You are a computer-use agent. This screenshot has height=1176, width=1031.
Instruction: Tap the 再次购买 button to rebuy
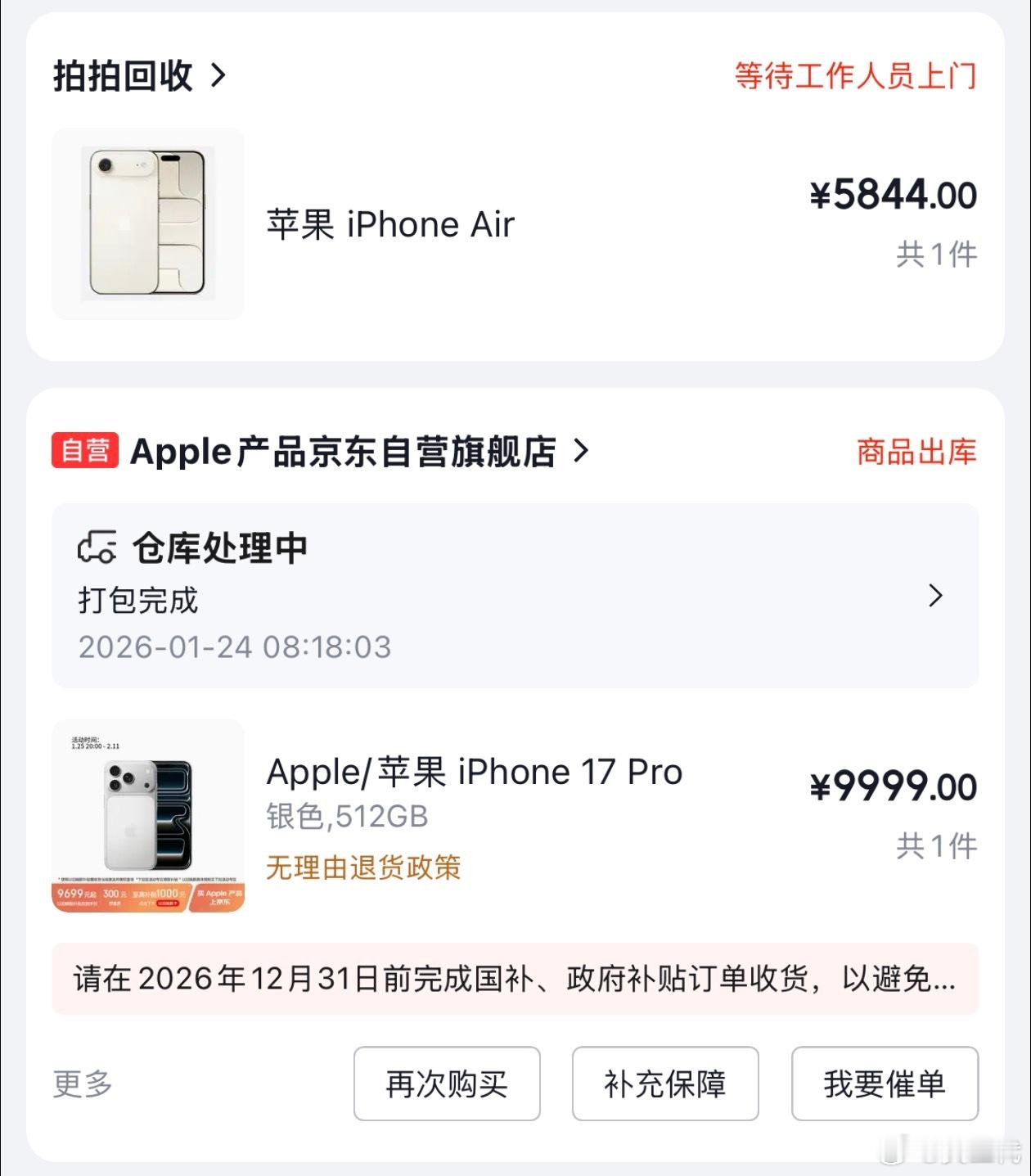[445, 1084]
